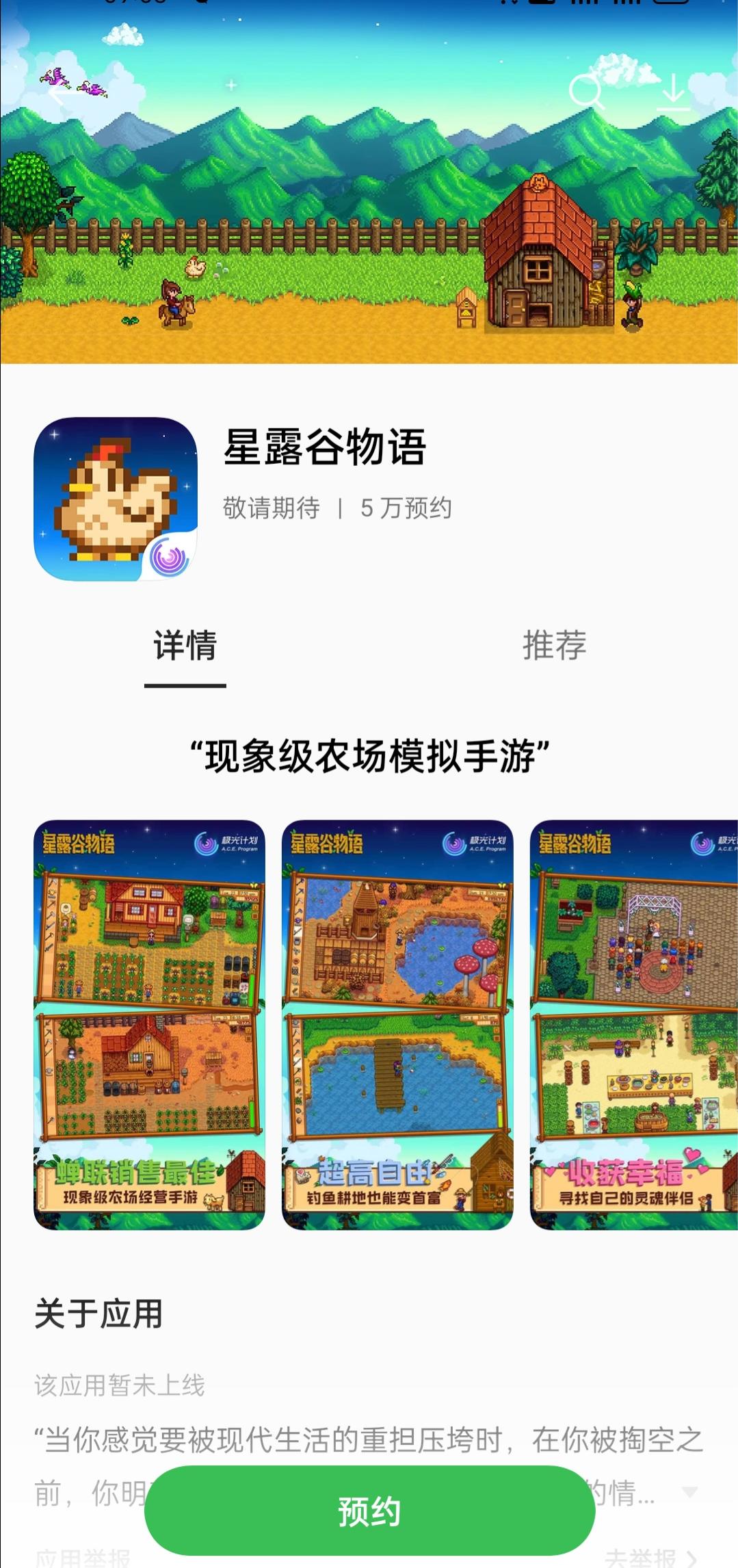This screenshot has height=1568, width=738.
Task: Open search from the header
Action: pyautogui.click(x=586, y=92)
